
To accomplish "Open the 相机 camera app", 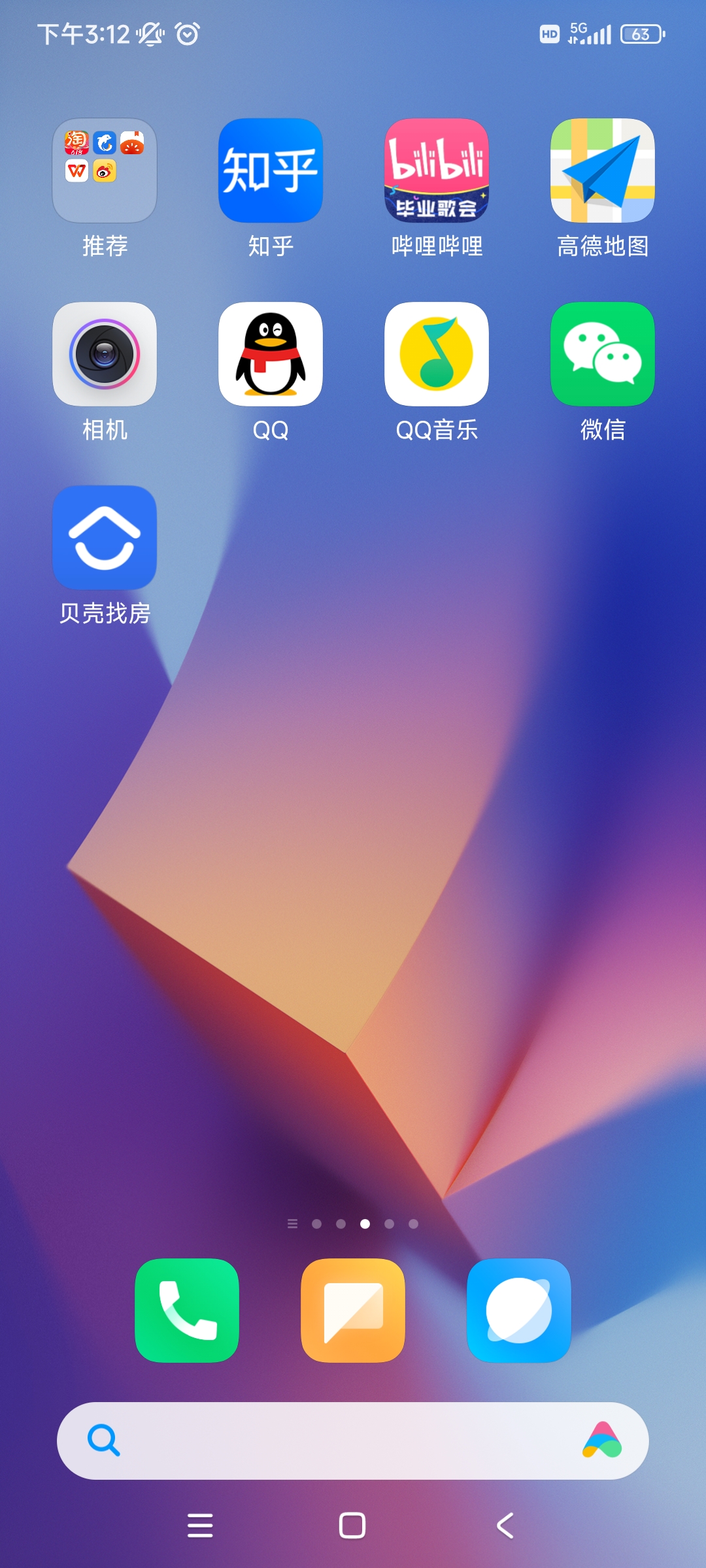I will pos(105,354).
